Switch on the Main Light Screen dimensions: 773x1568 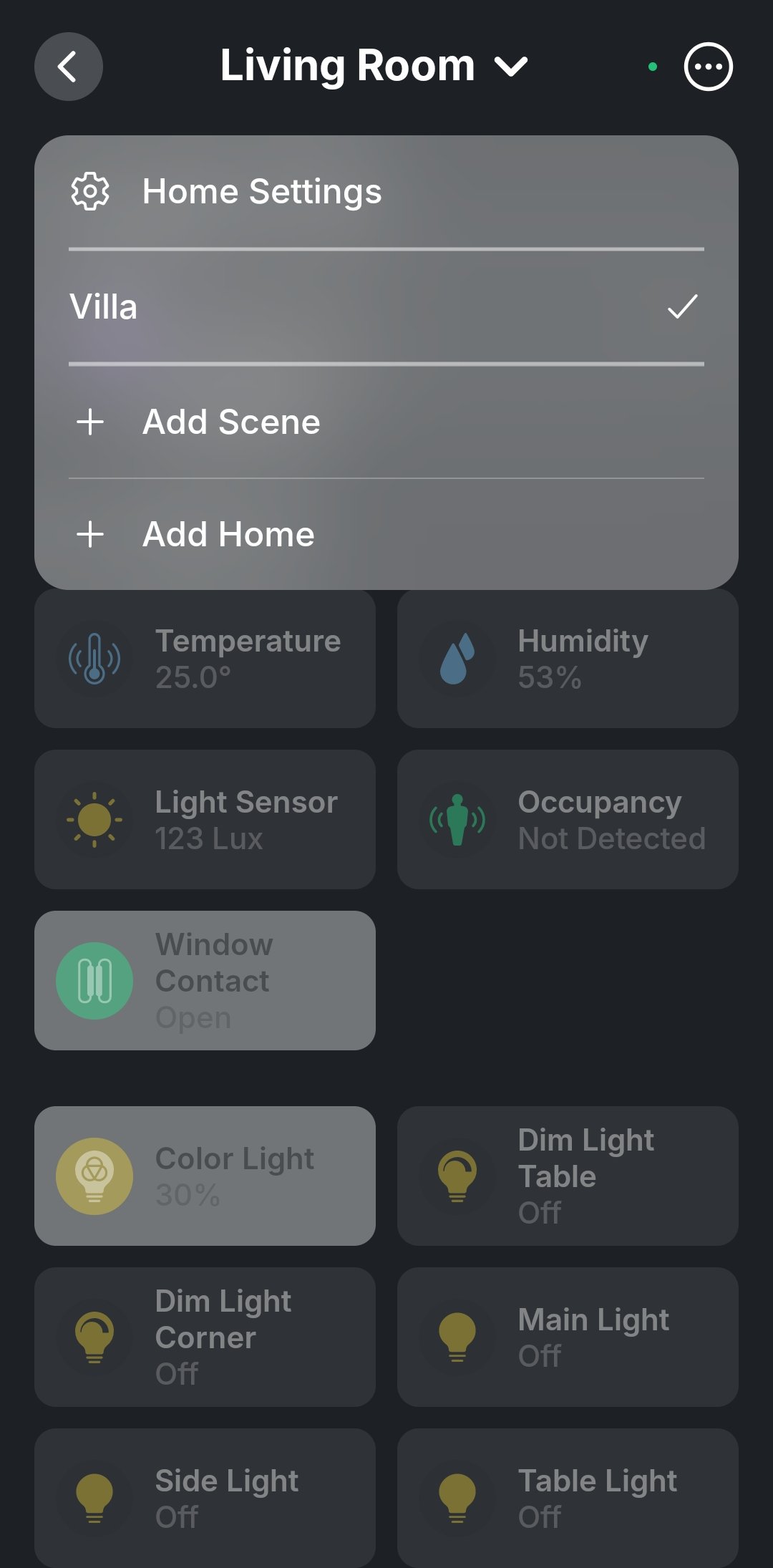point(457,1337)
